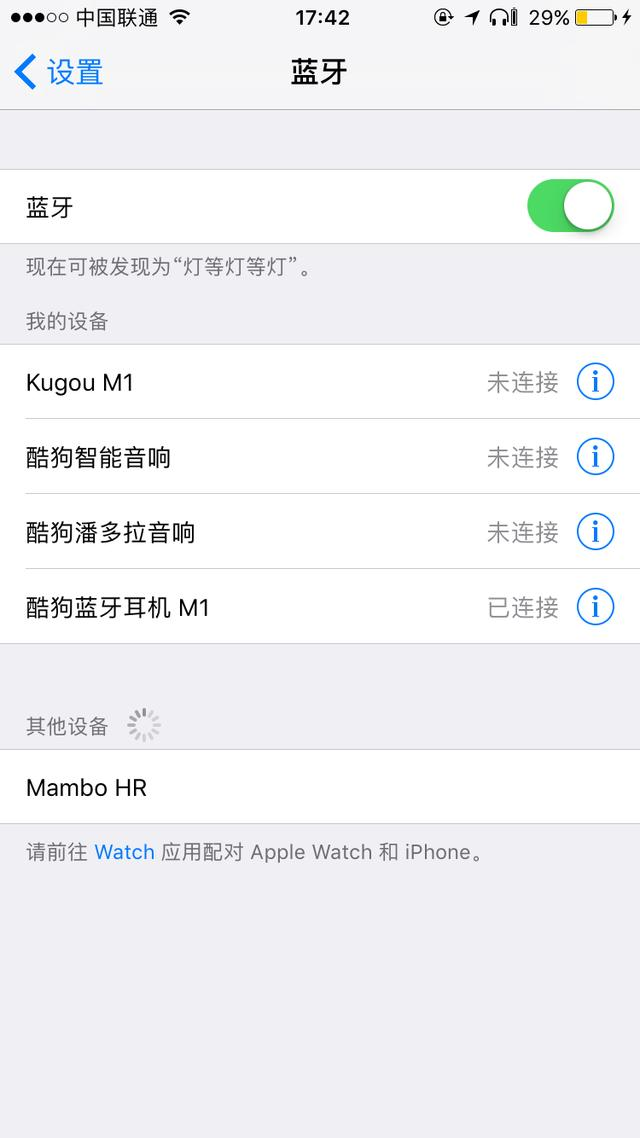Open info for Kugou M1

tap(595, 382)
